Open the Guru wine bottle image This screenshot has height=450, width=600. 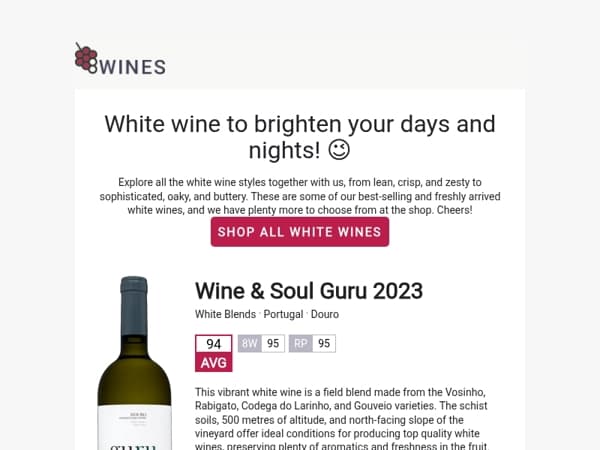click(x=134, y=363)
